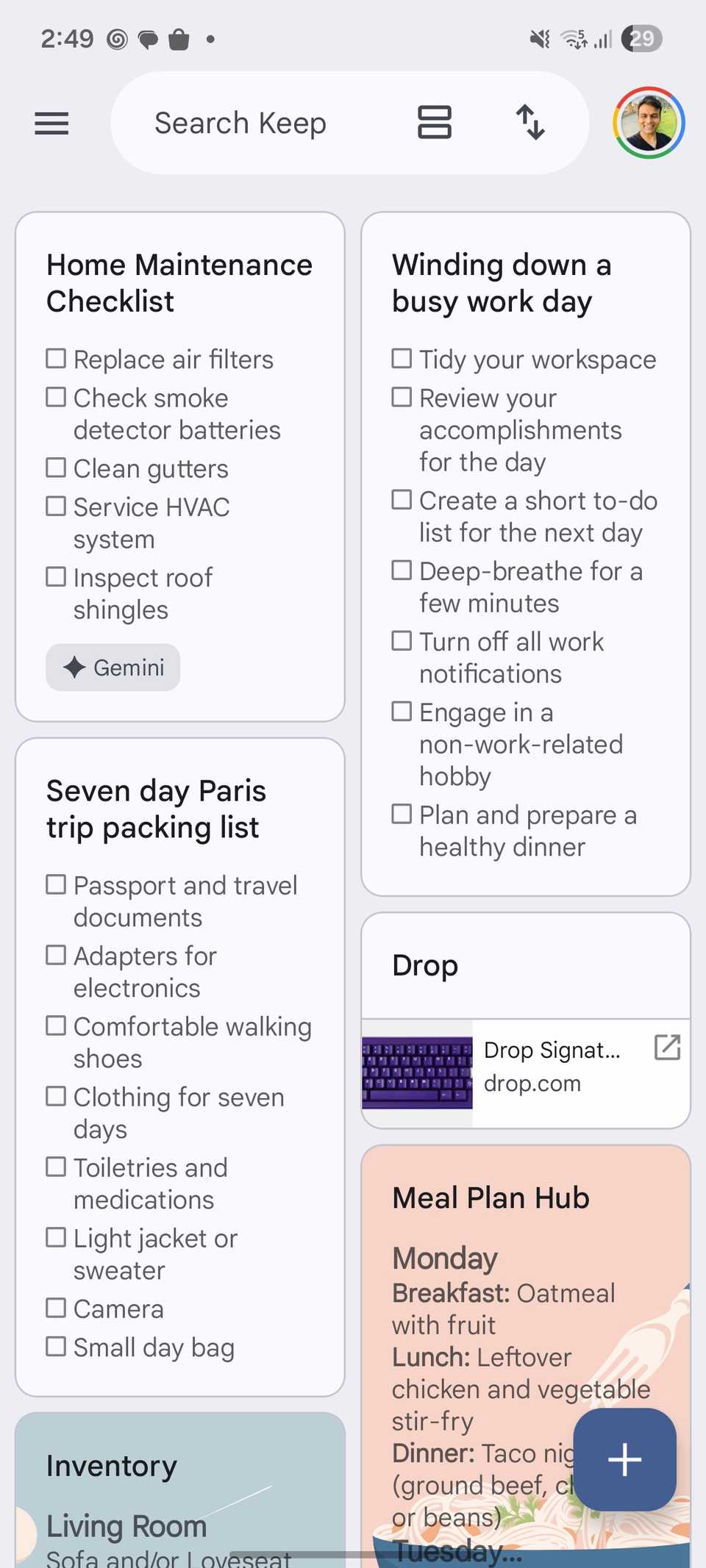The width and height of the screenshot is (706, 1568).
Task: Mark "Passport and travel documents" complete
Action: (56, 884)
